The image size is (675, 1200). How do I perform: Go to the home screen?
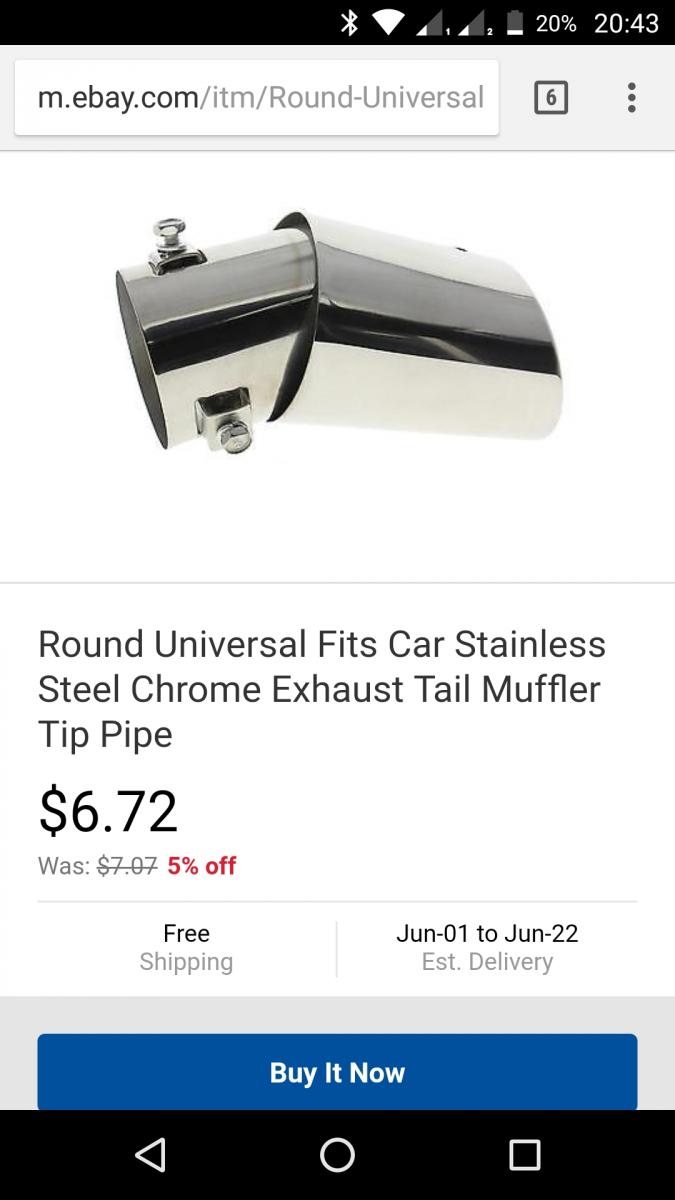coord(337,1155)
